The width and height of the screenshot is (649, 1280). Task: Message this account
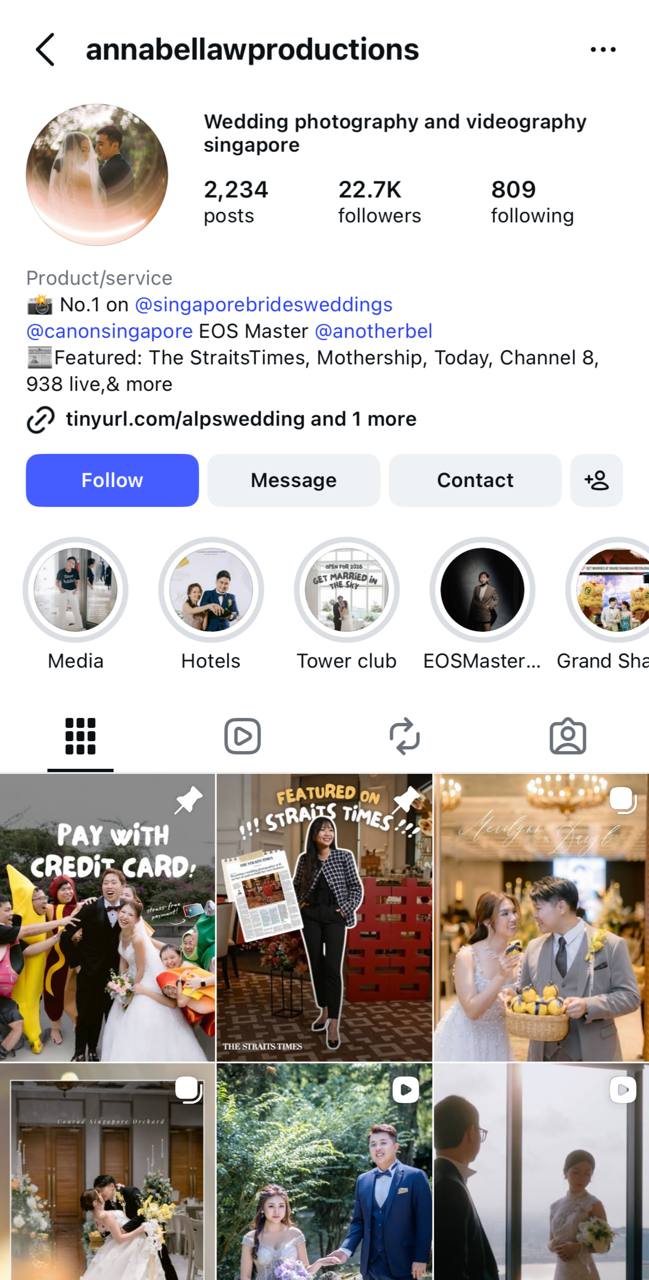coord(293,480)
